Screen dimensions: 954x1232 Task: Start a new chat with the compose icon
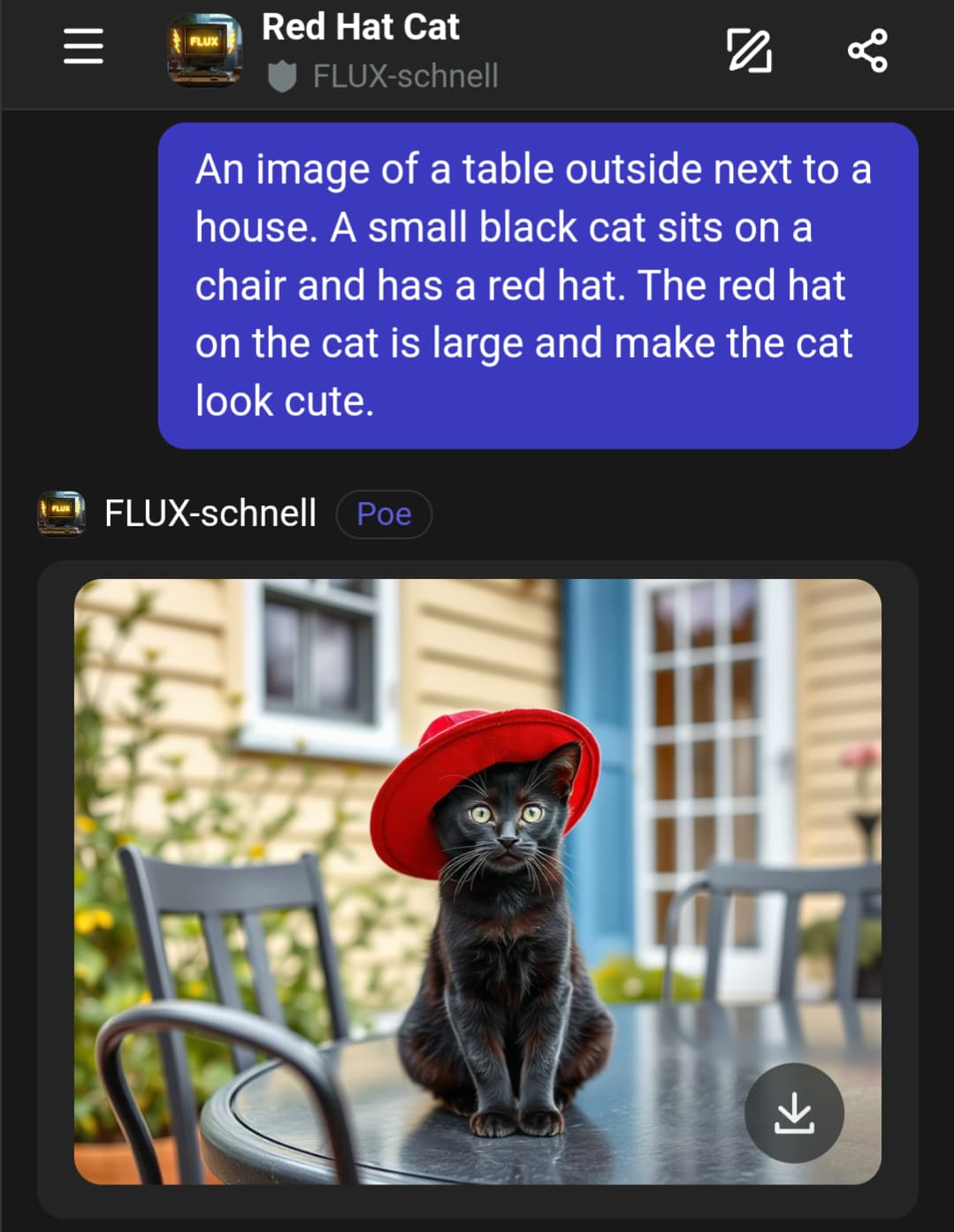[749, 50]
